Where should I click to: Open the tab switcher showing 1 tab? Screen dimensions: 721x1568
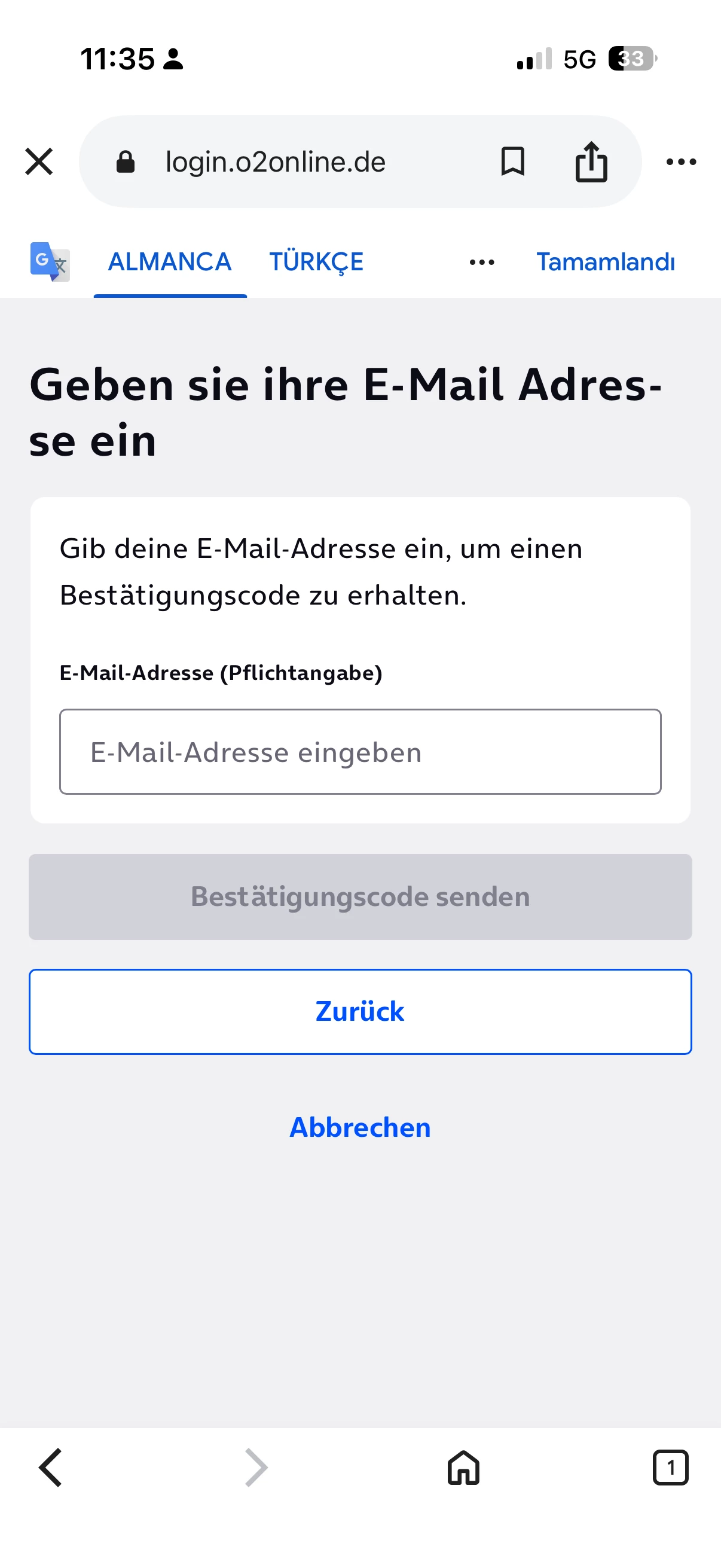click(670, 1468)
